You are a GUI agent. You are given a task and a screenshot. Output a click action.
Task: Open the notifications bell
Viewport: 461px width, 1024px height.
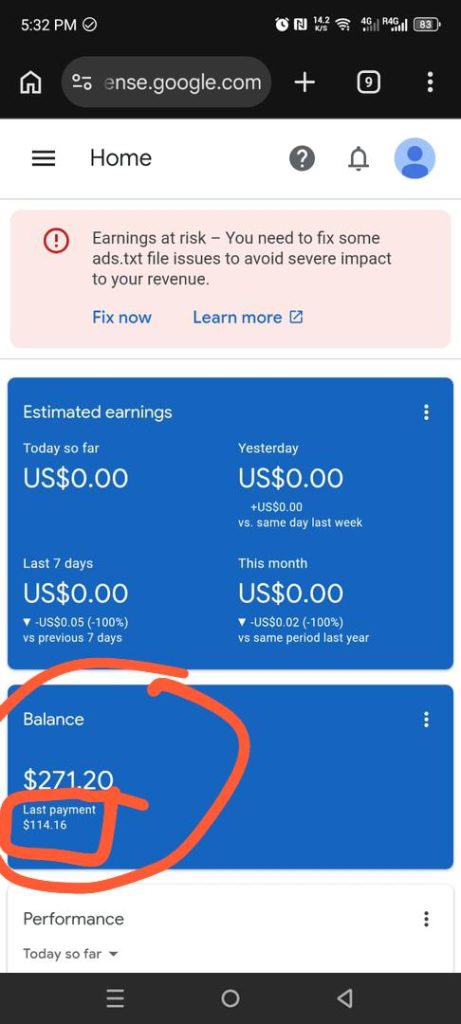358,159
